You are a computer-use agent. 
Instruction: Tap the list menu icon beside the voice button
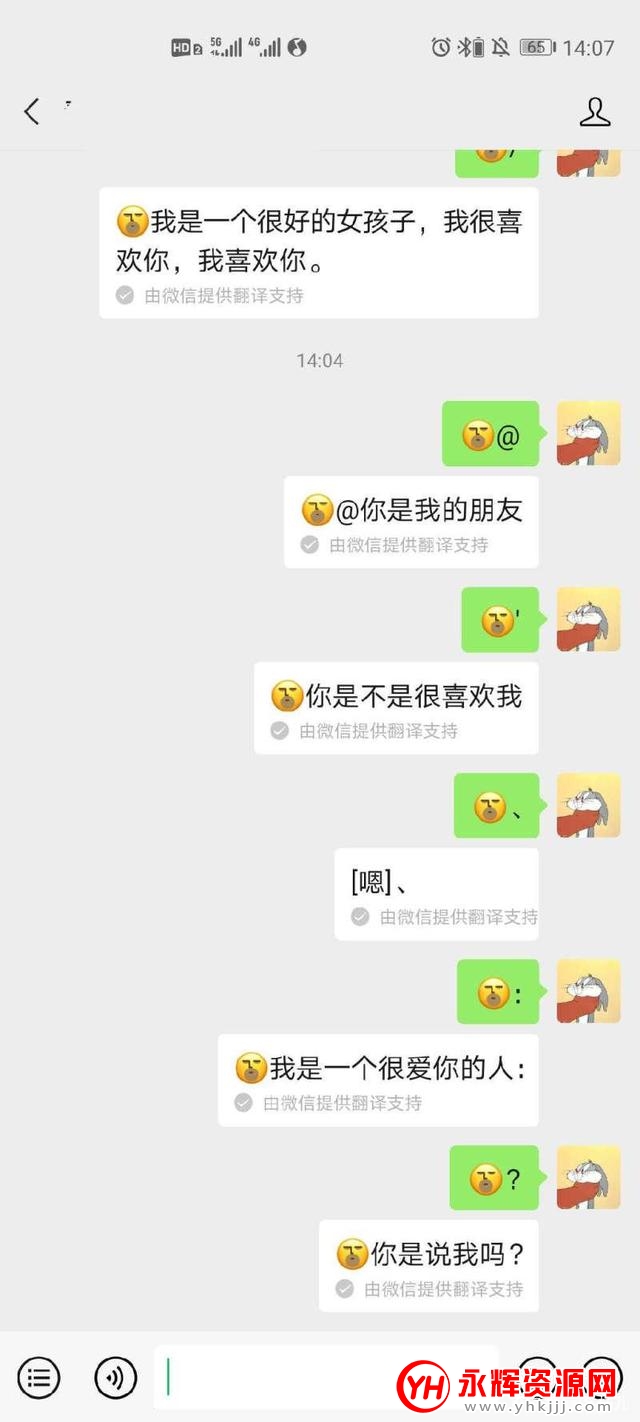point(39,1377)
